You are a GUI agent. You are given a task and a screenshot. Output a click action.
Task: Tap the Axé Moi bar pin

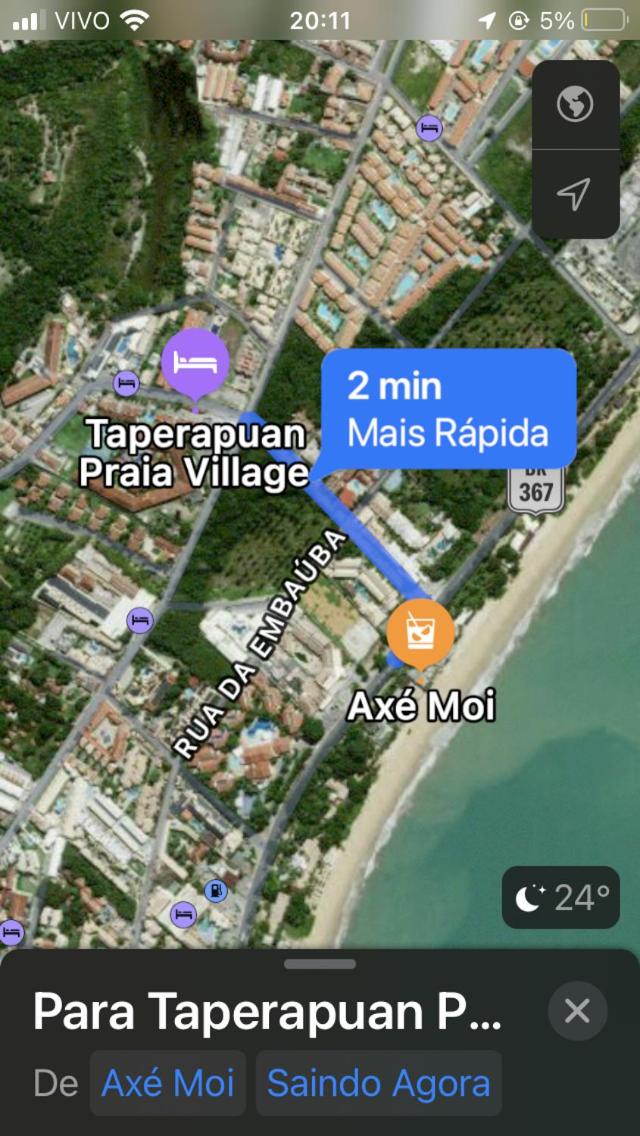tap(420, 634)
